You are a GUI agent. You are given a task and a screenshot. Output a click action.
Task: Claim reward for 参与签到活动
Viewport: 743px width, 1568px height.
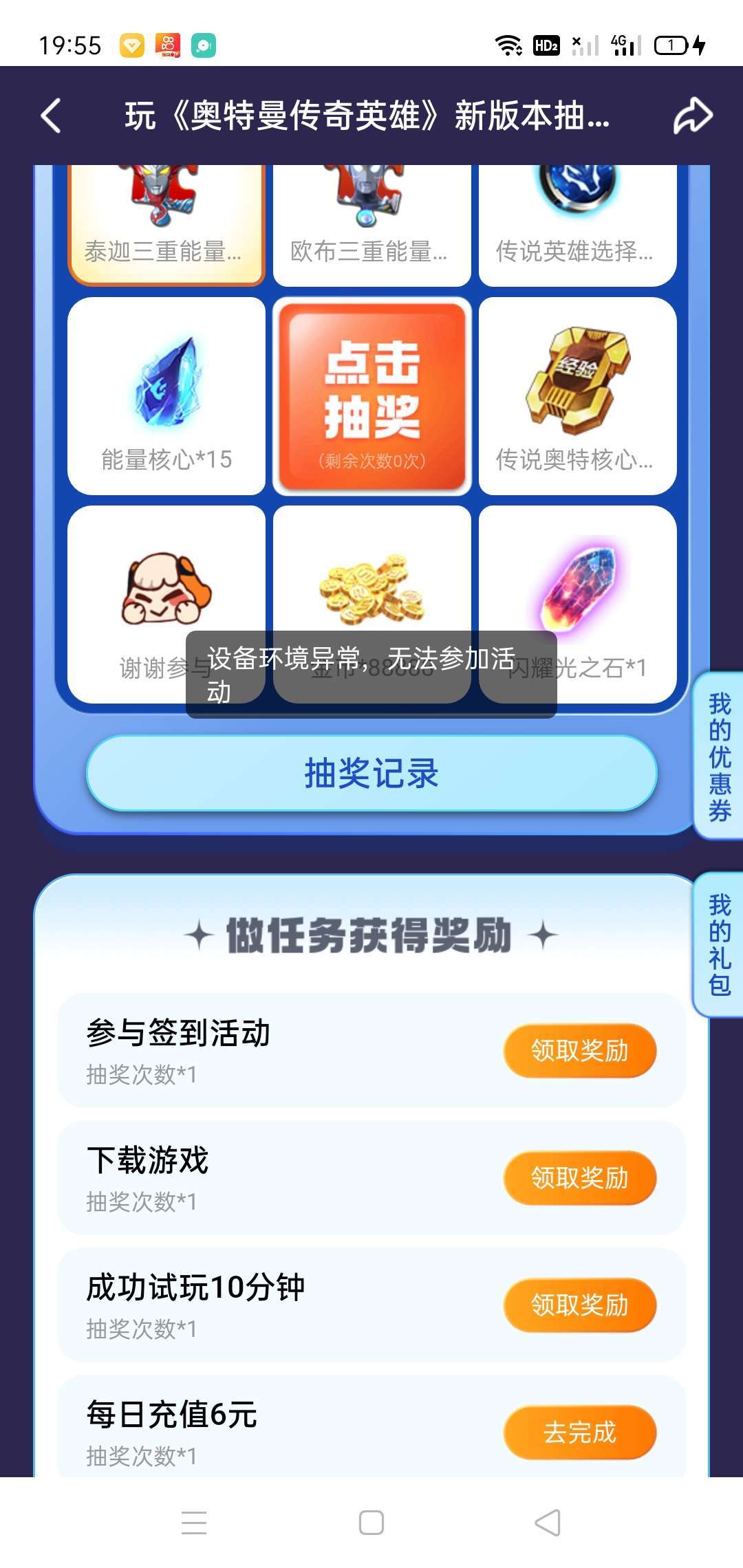pyautogui.click(x=579, y=1050)
